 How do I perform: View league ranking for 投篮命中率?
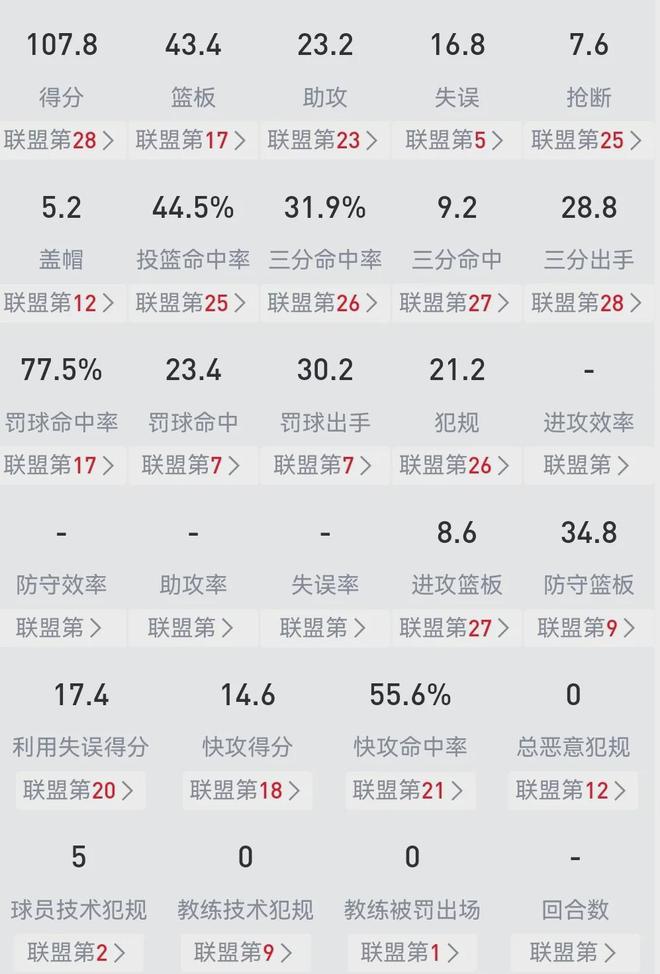coord(193,302)
